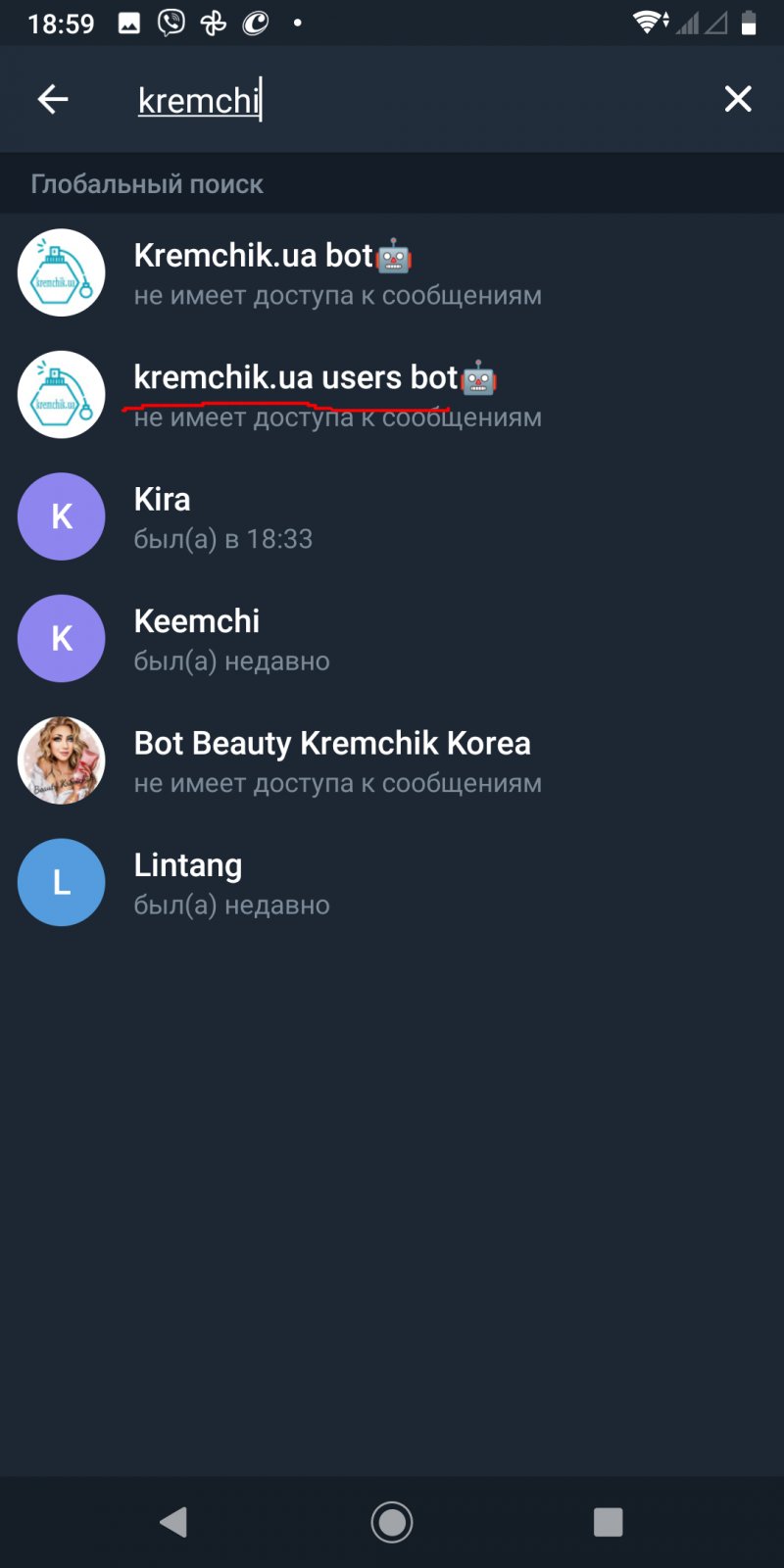Viewport: 784px width, 1568px height.
Task: Focus the search field containing kremchi
Action: pyautogui.click(x=392, y=100)
